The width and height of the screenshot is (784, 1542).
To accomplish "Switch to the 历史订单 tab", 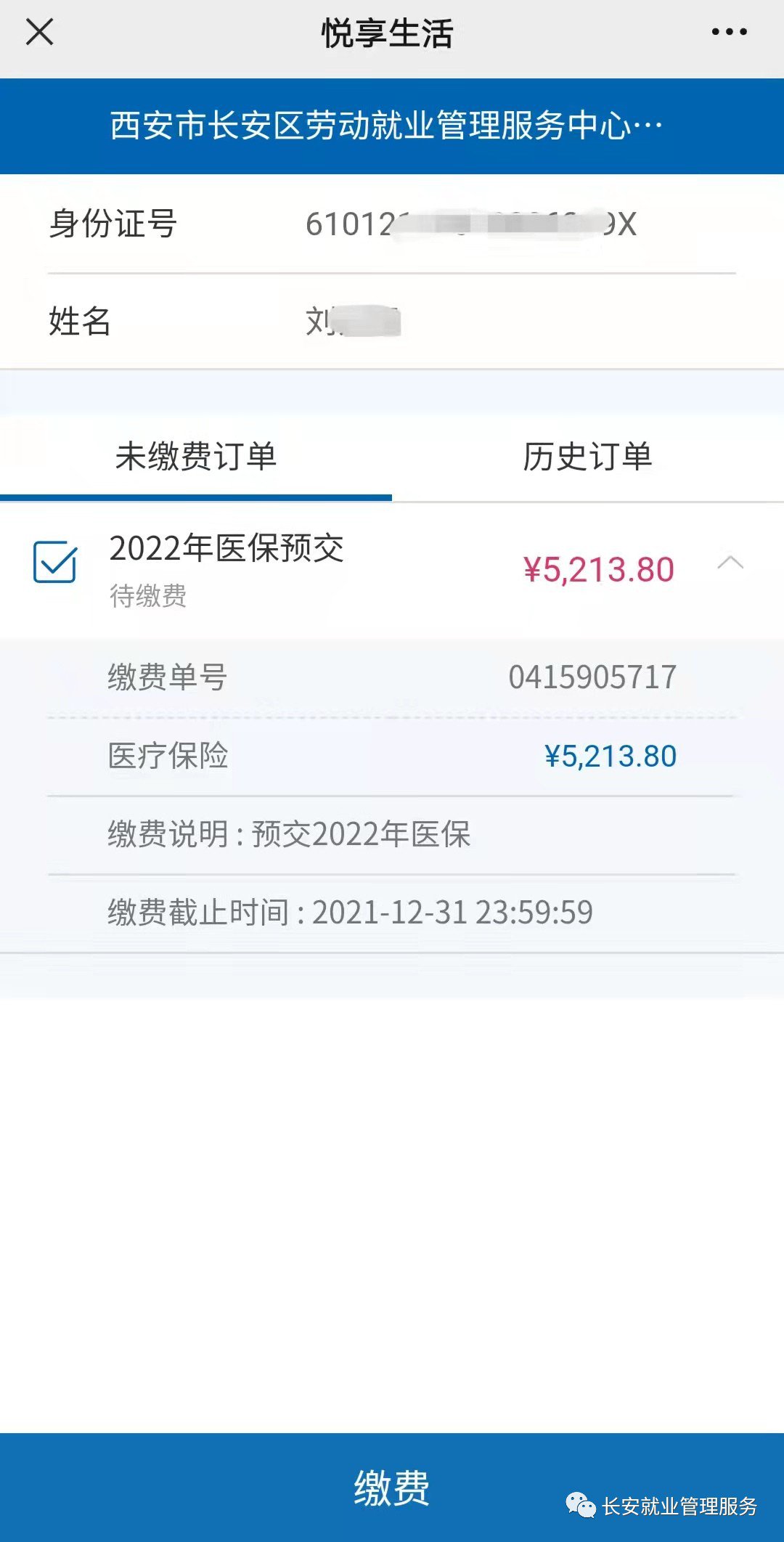I will coord(587,457).
